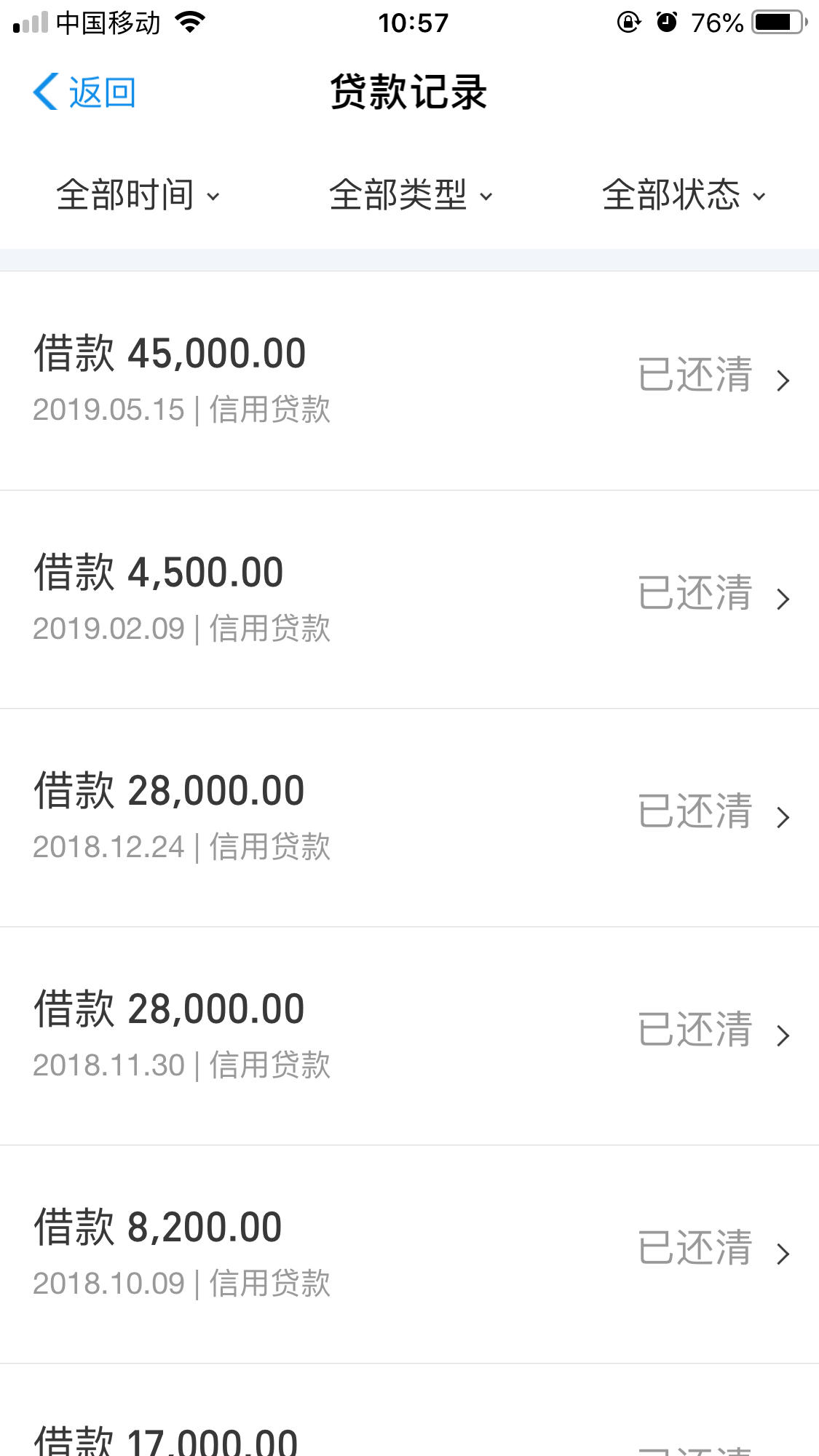Open the 借款 45,000.00 loan detail via its chevron
Image resolution: width=819 pixels, height=1456 pixels.
click(784, 381)
